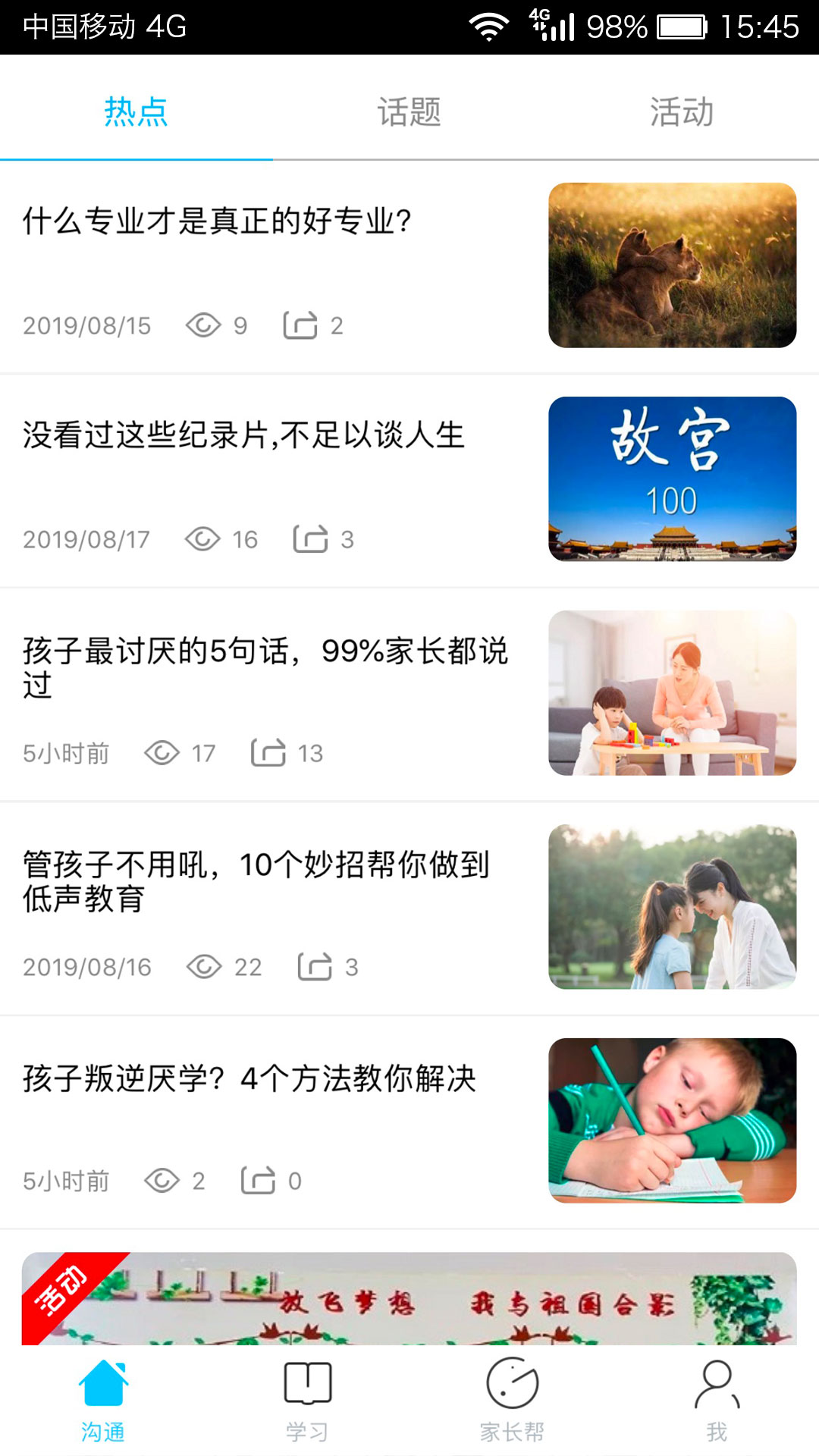Share the 什么专业才是真正的好专业 article

pyautogui.click(x=300, y=325)
